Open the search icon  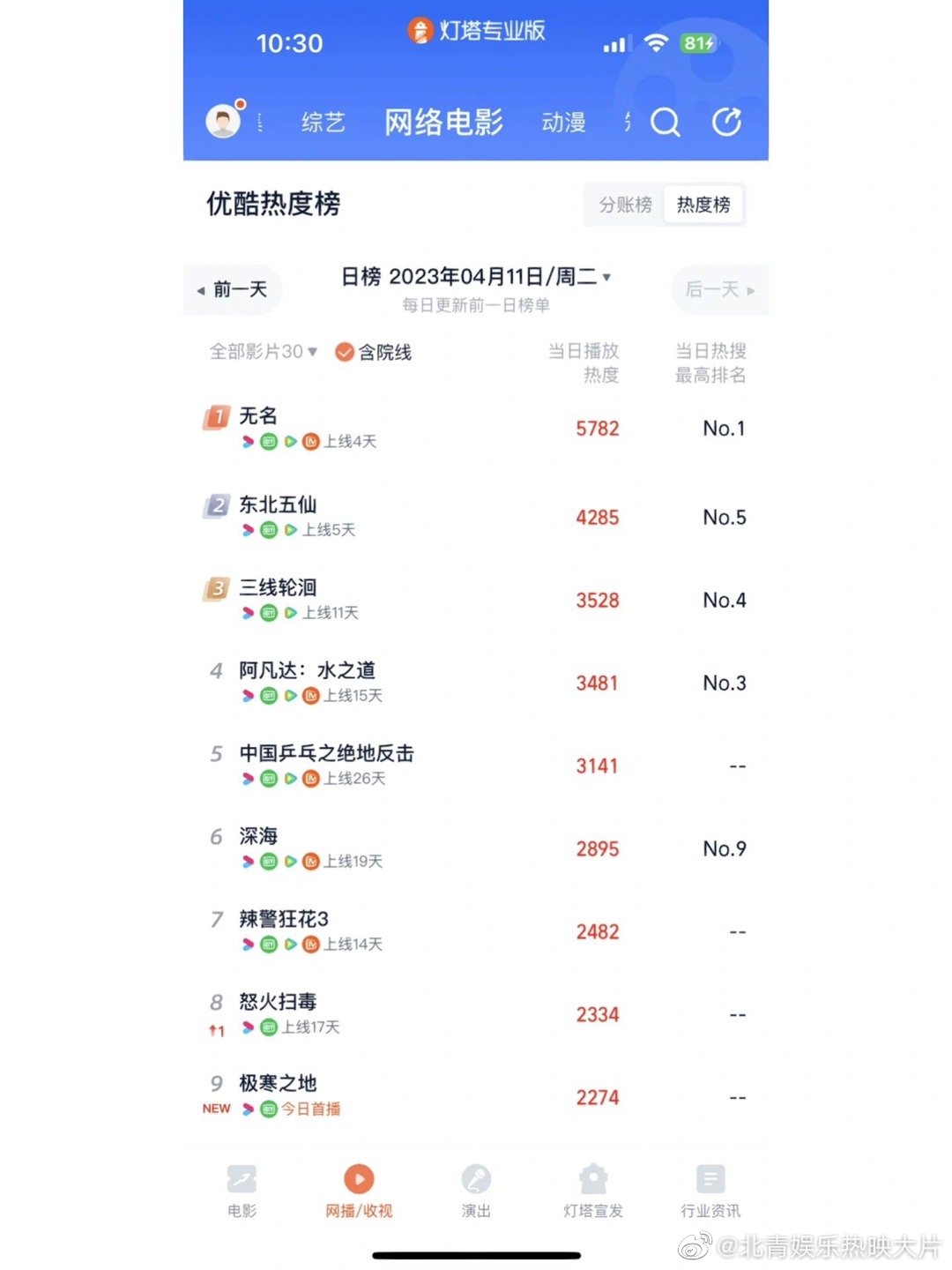(x=666, y=123)
